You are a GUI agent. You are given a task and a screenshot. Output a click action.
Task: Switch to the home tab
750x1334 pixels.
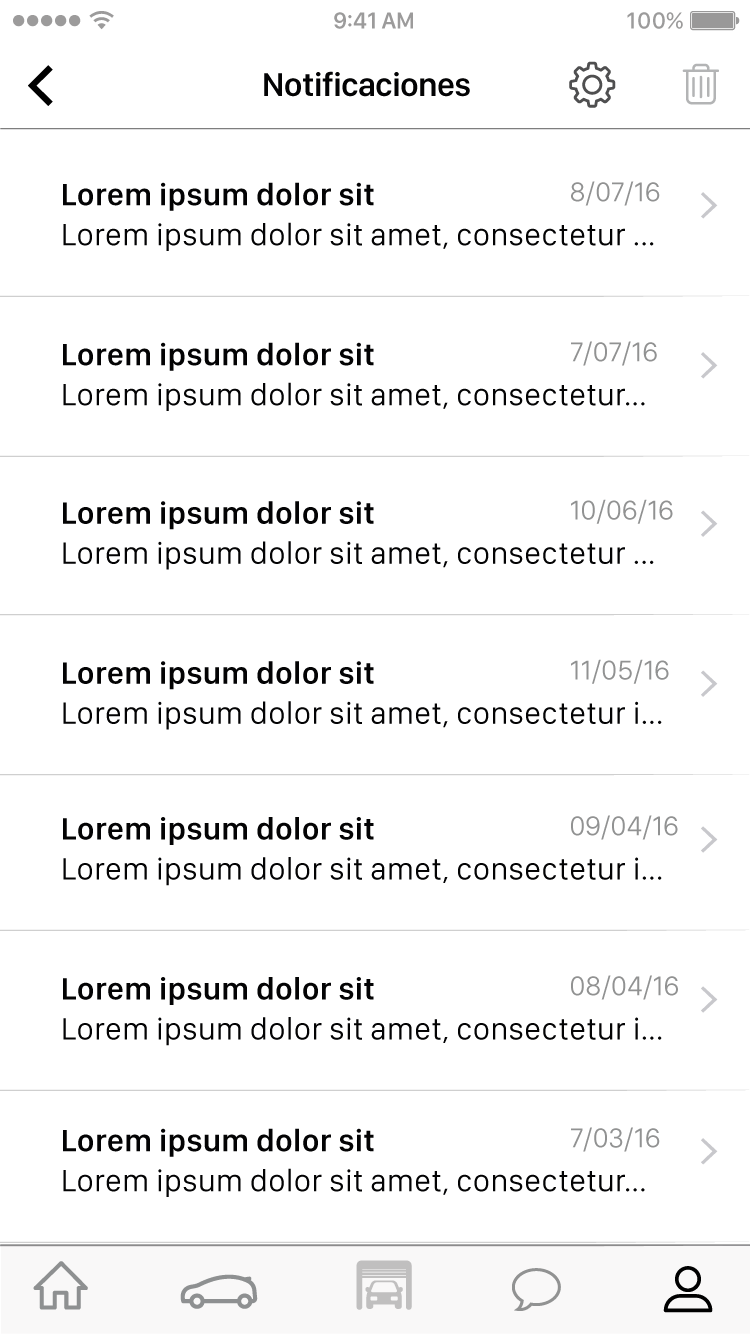61,1288
